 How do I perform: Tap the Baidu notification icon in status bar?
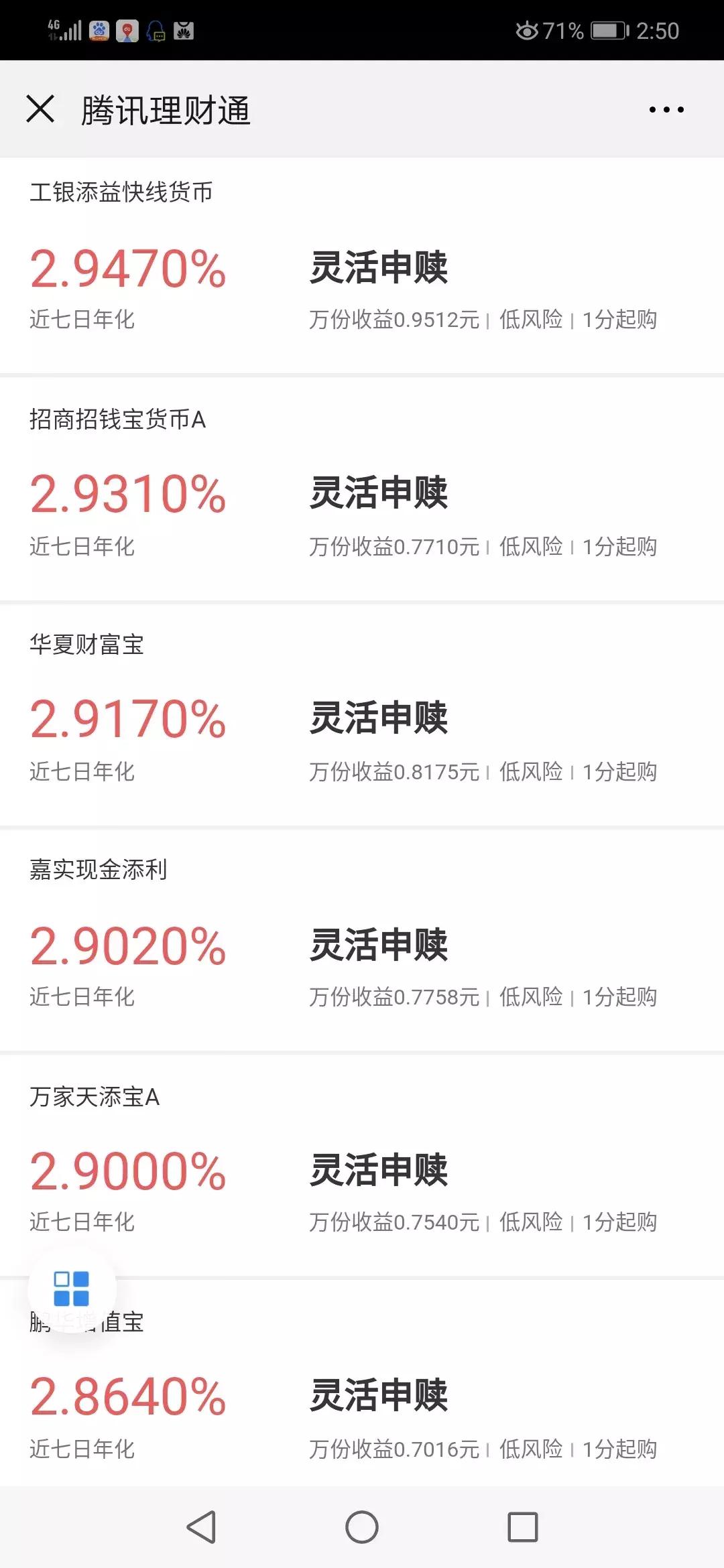pos(99,30)
